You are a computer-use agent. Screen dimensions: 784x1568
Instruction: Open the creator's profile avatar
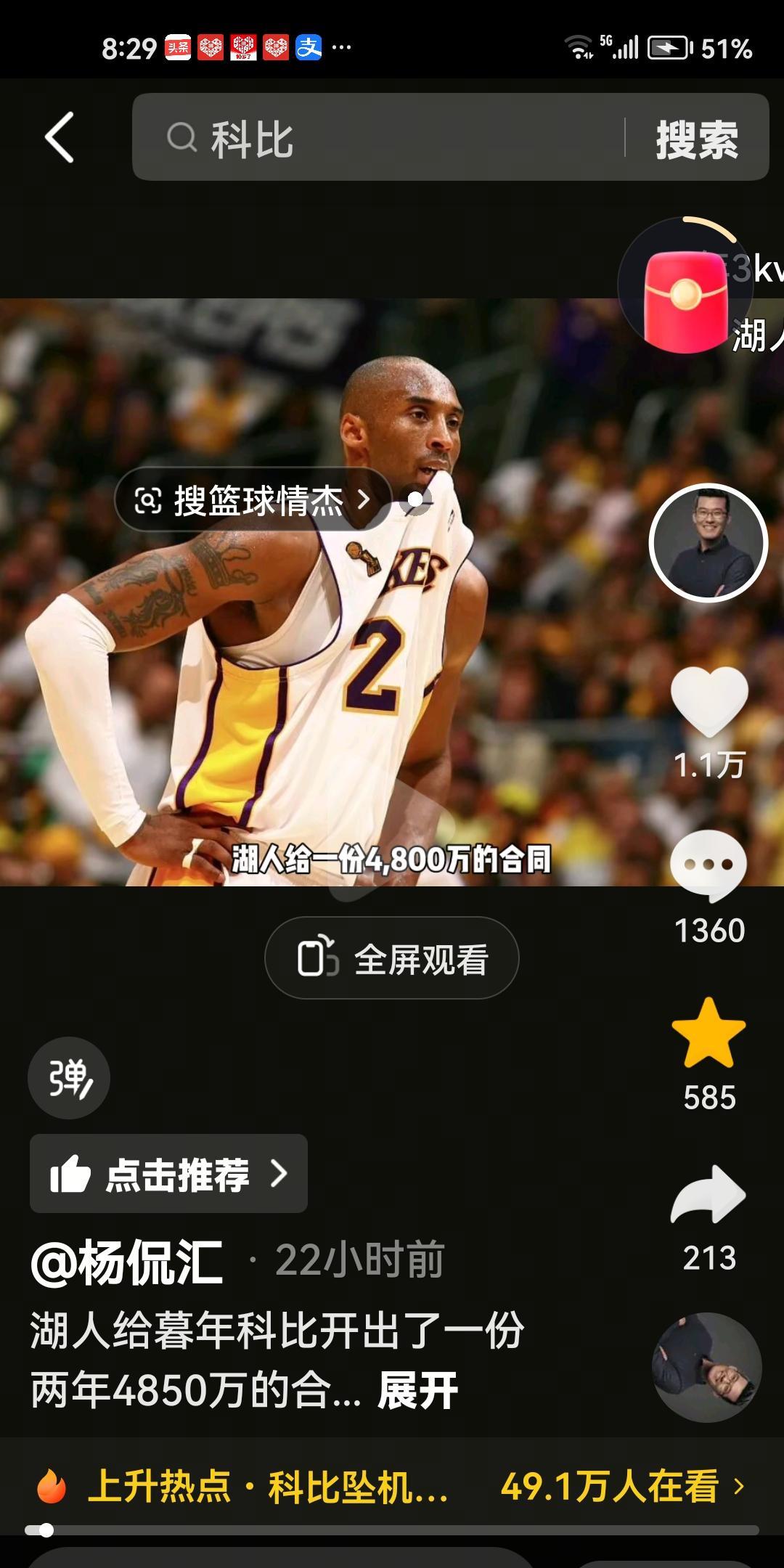coord(708,543)
